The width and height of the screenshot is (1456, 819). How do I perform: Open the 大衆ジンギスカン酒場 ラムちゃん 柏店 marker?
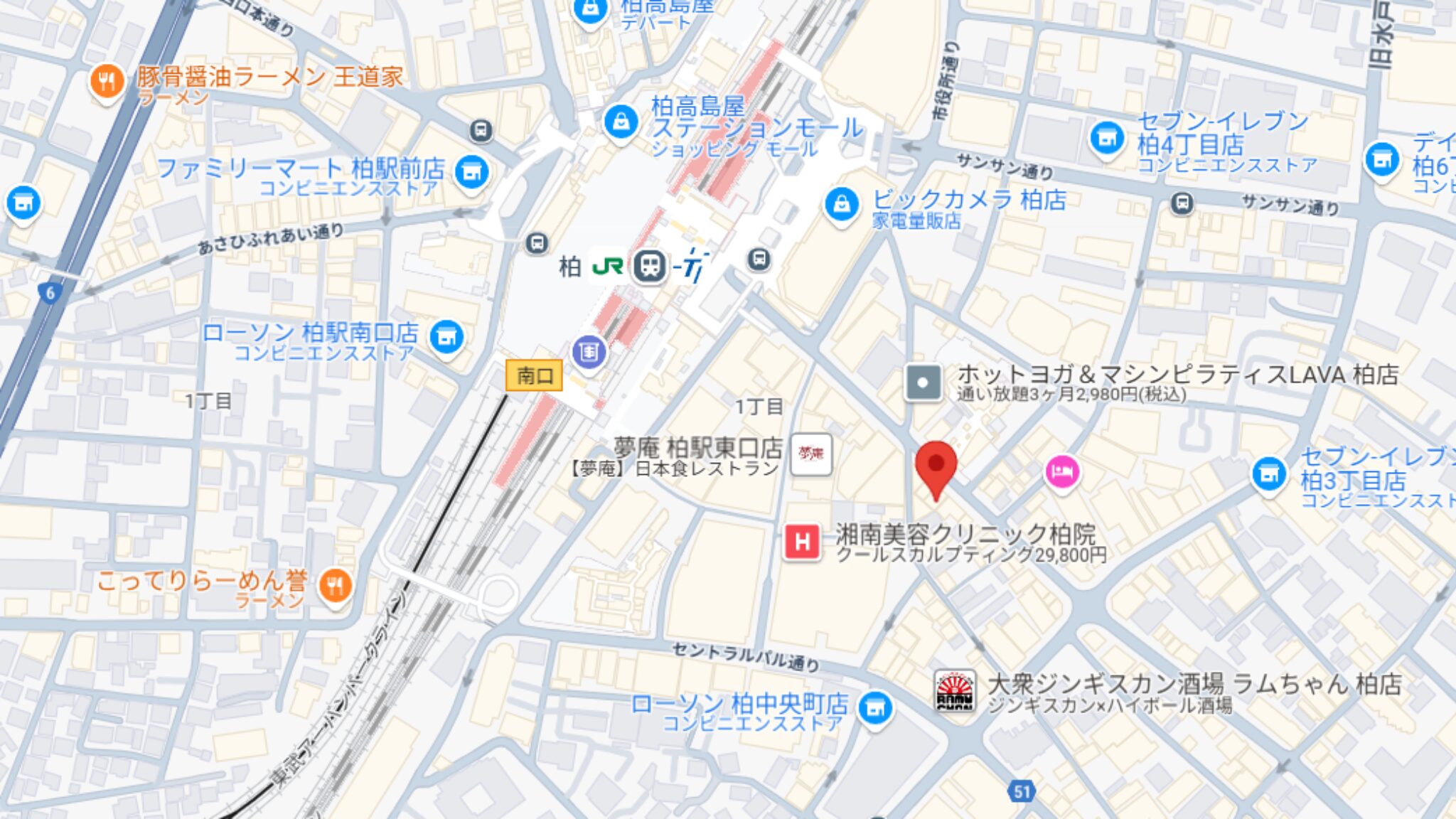955,690
